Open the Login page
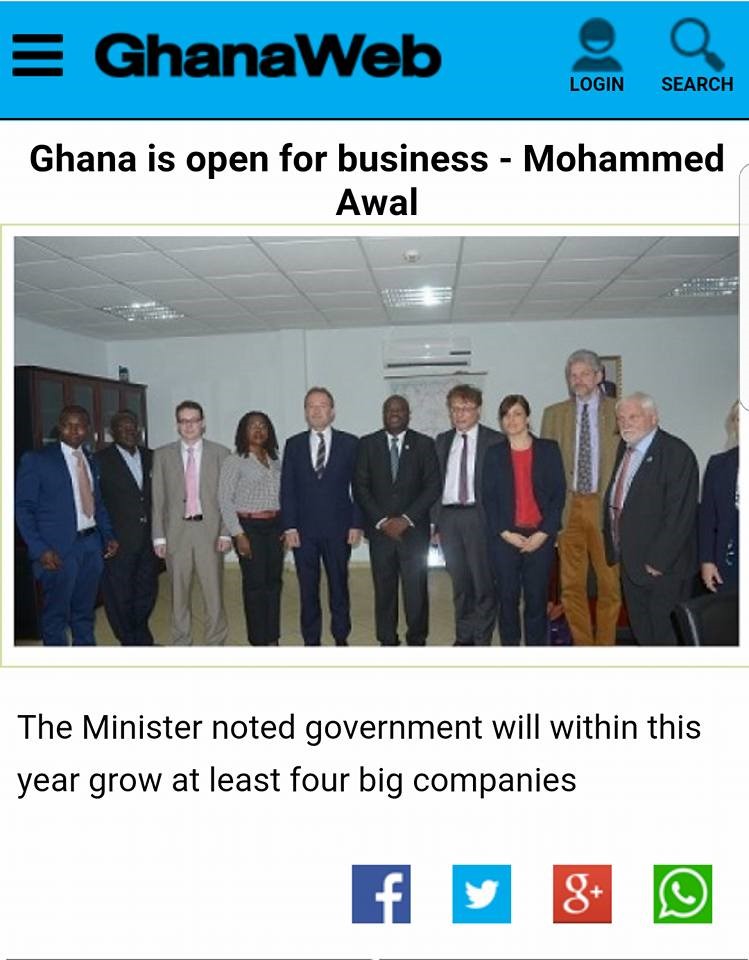 coord(596,58)
